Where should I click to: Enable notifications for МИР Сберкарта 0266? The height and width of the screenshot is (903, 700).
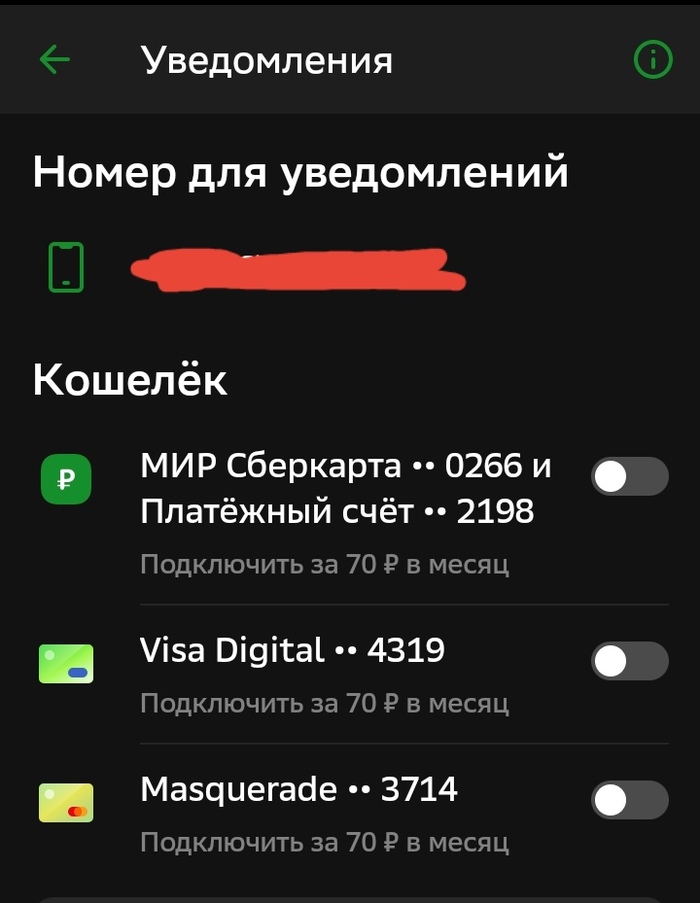tap(629, 477)
